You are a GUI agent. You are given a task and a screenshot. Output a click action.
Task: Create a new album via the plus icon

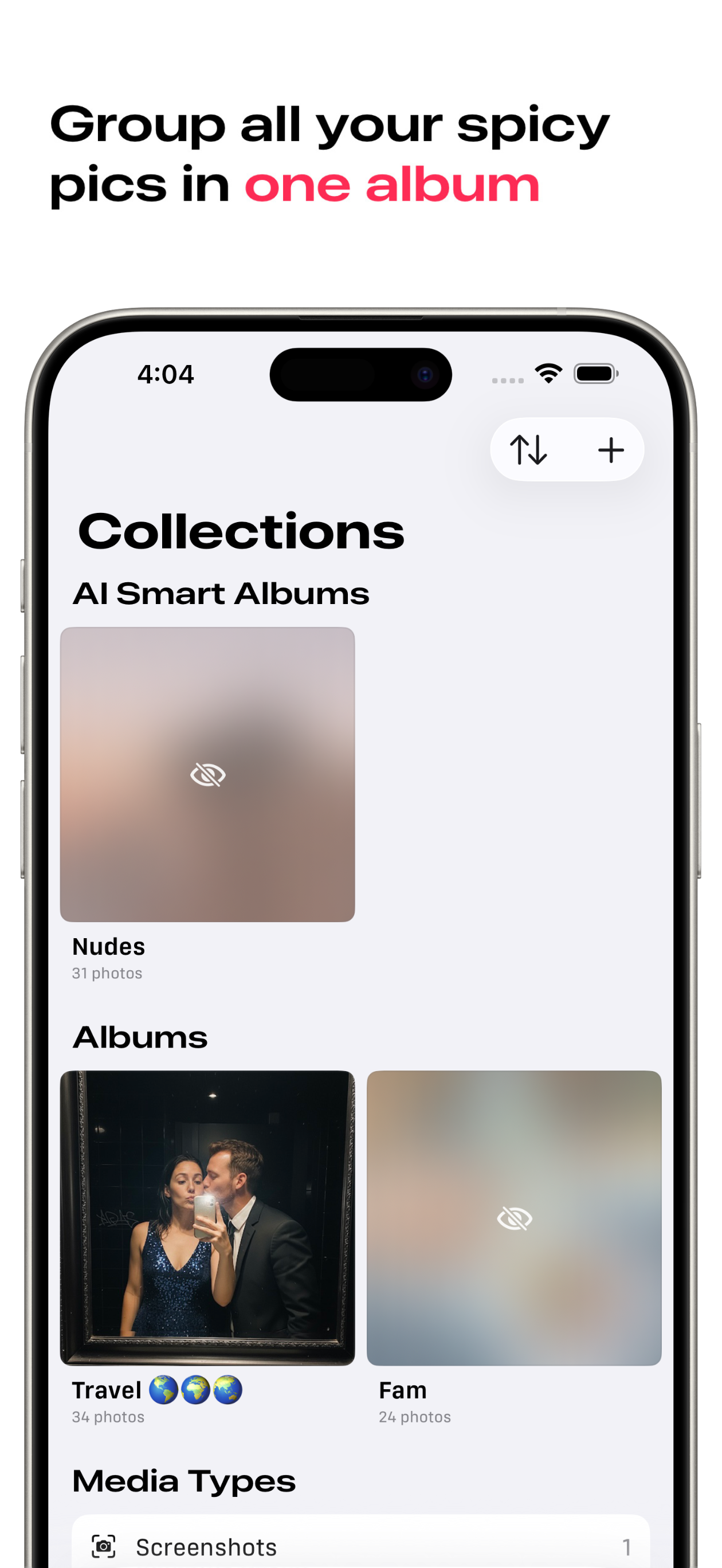(x=611, y=450)
